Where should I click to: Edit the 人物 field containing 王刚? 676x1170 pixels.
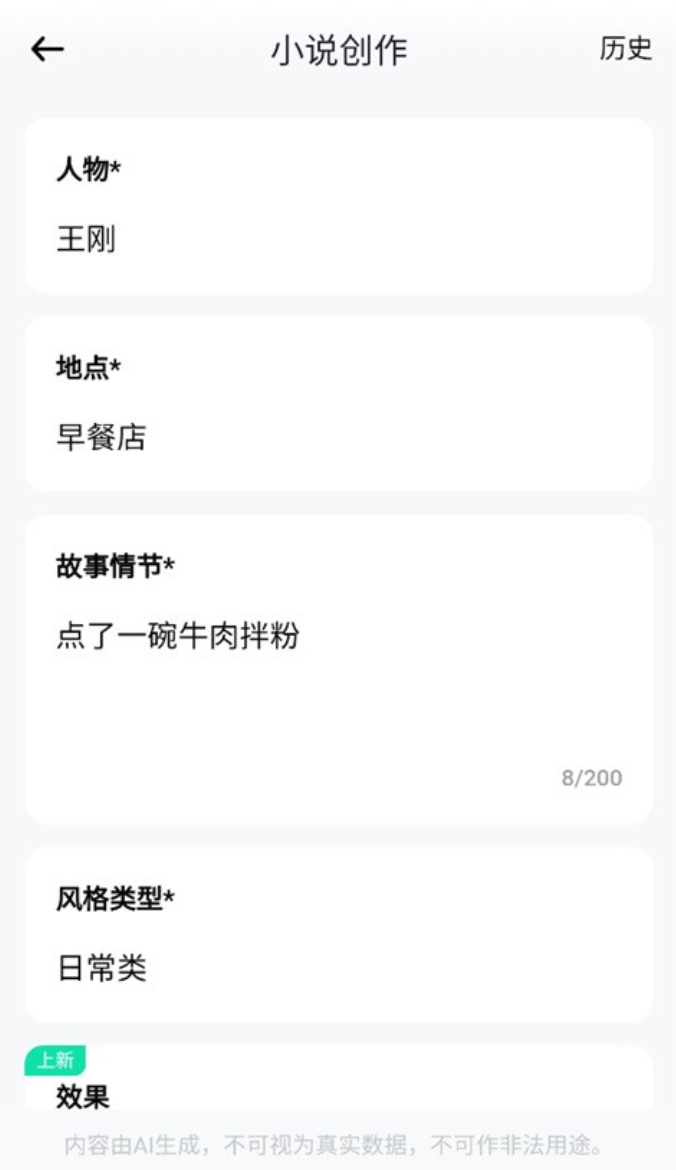[x=339, y=206]
